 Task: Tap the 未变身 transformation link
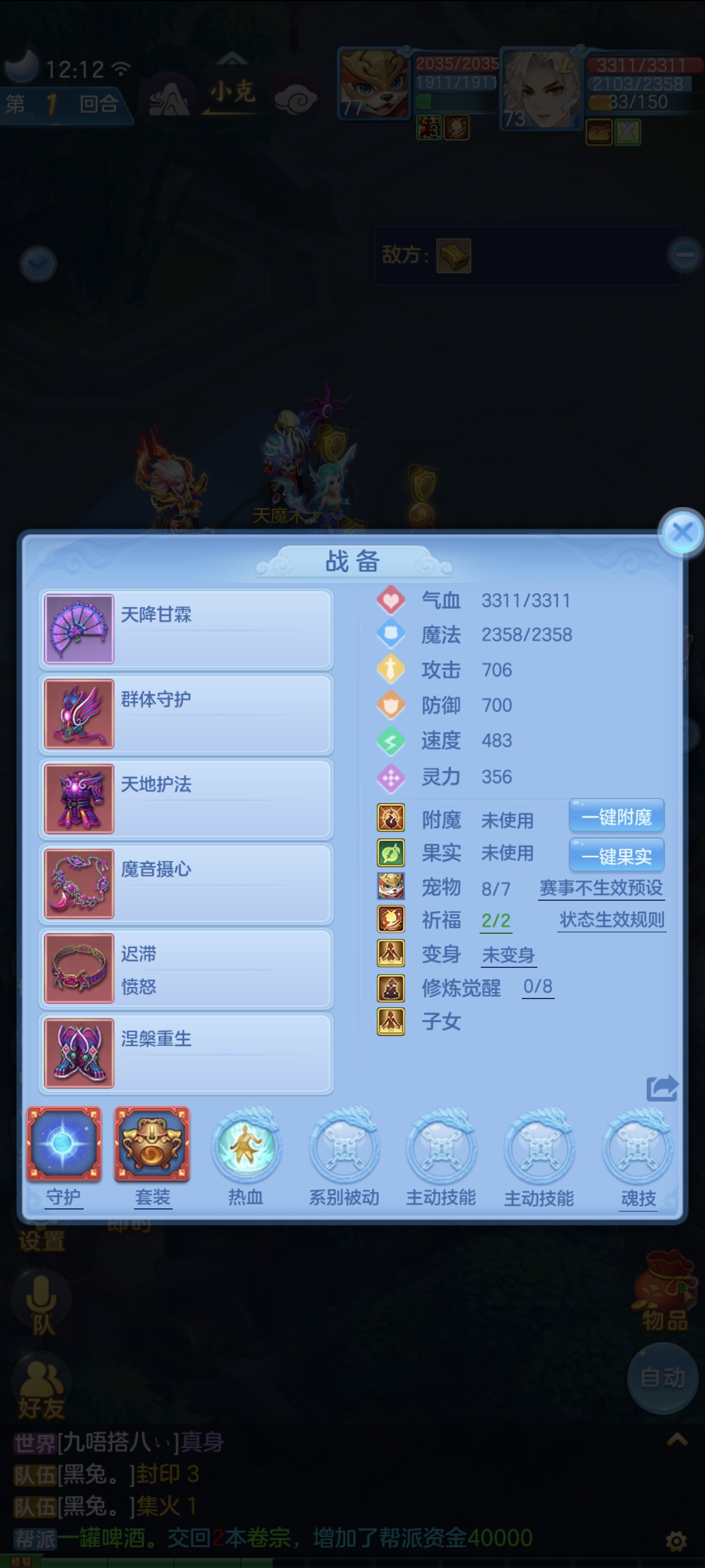(509, 955)
